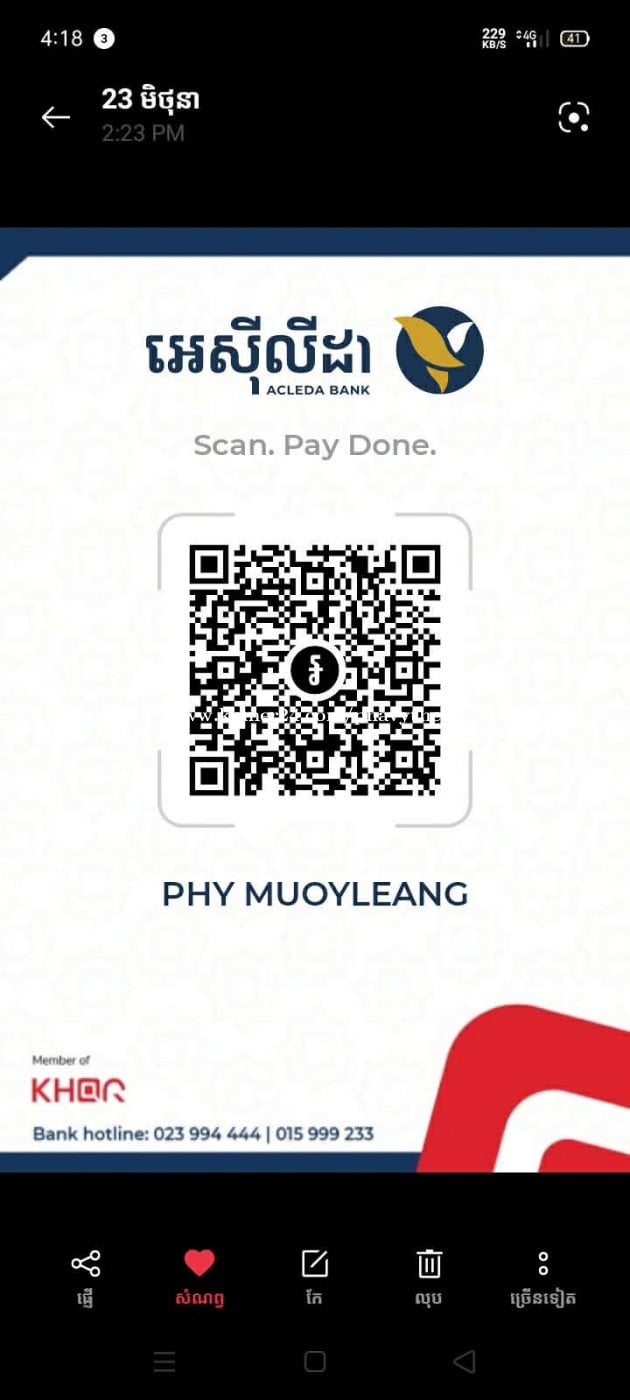Toggle the favorite heart

(x=199, y=1264)
